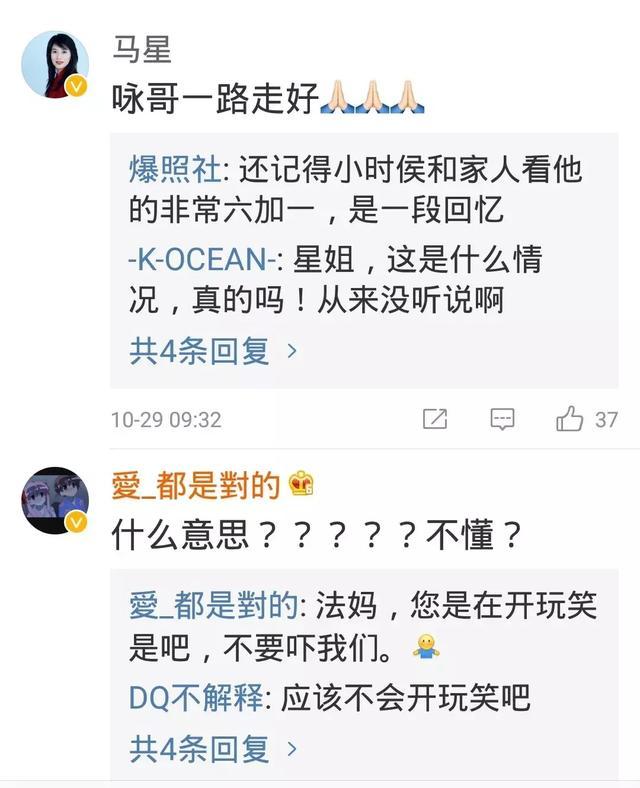Reply to 马星's comment via the comment icon

click(x=502, y=419)
